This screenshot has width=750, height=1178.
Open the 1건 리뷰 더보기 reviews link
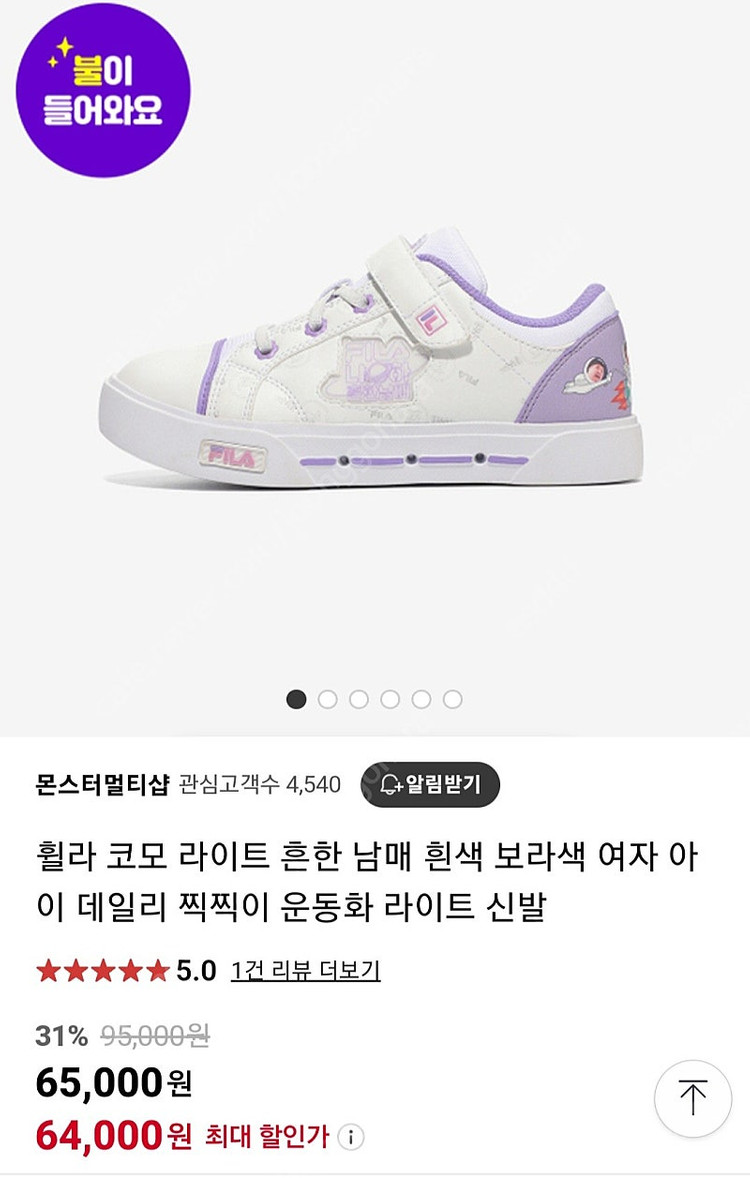[307, 971]
